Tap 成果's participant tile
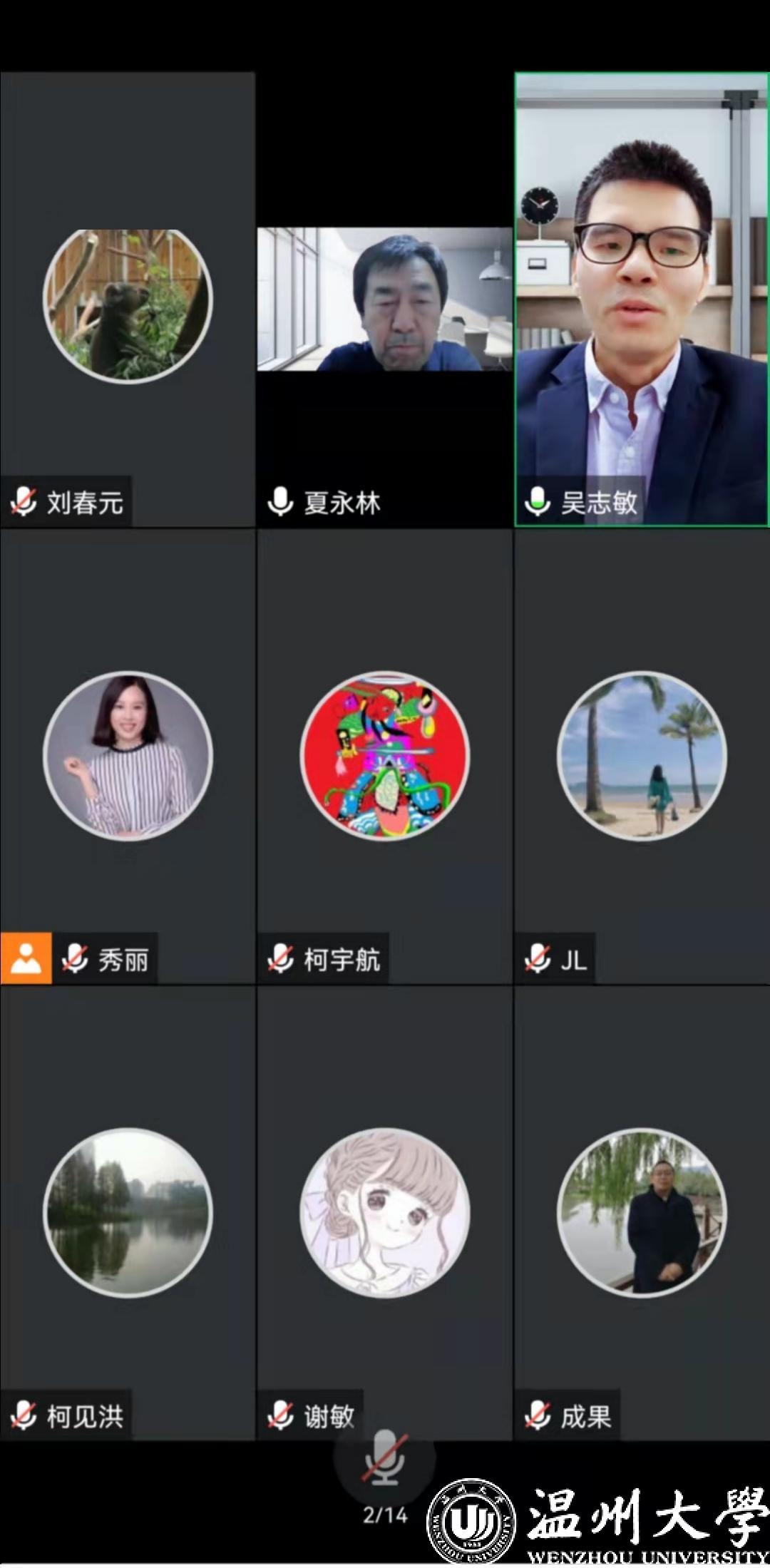 click(642, 1212)
